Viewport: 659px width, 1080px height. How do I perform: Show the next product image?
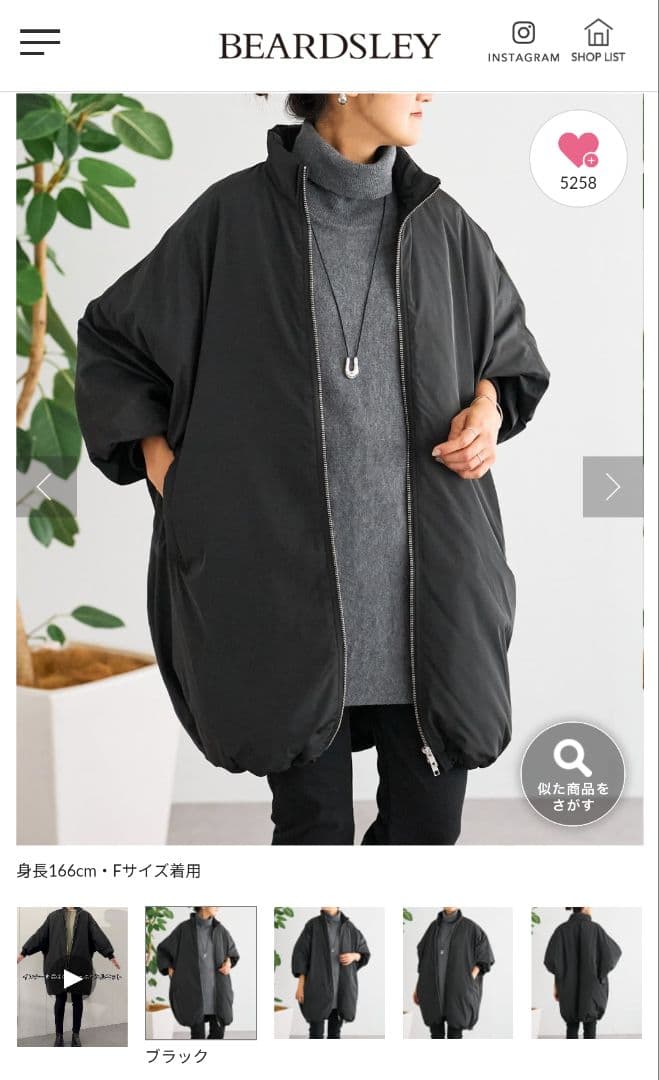[612, 487]
